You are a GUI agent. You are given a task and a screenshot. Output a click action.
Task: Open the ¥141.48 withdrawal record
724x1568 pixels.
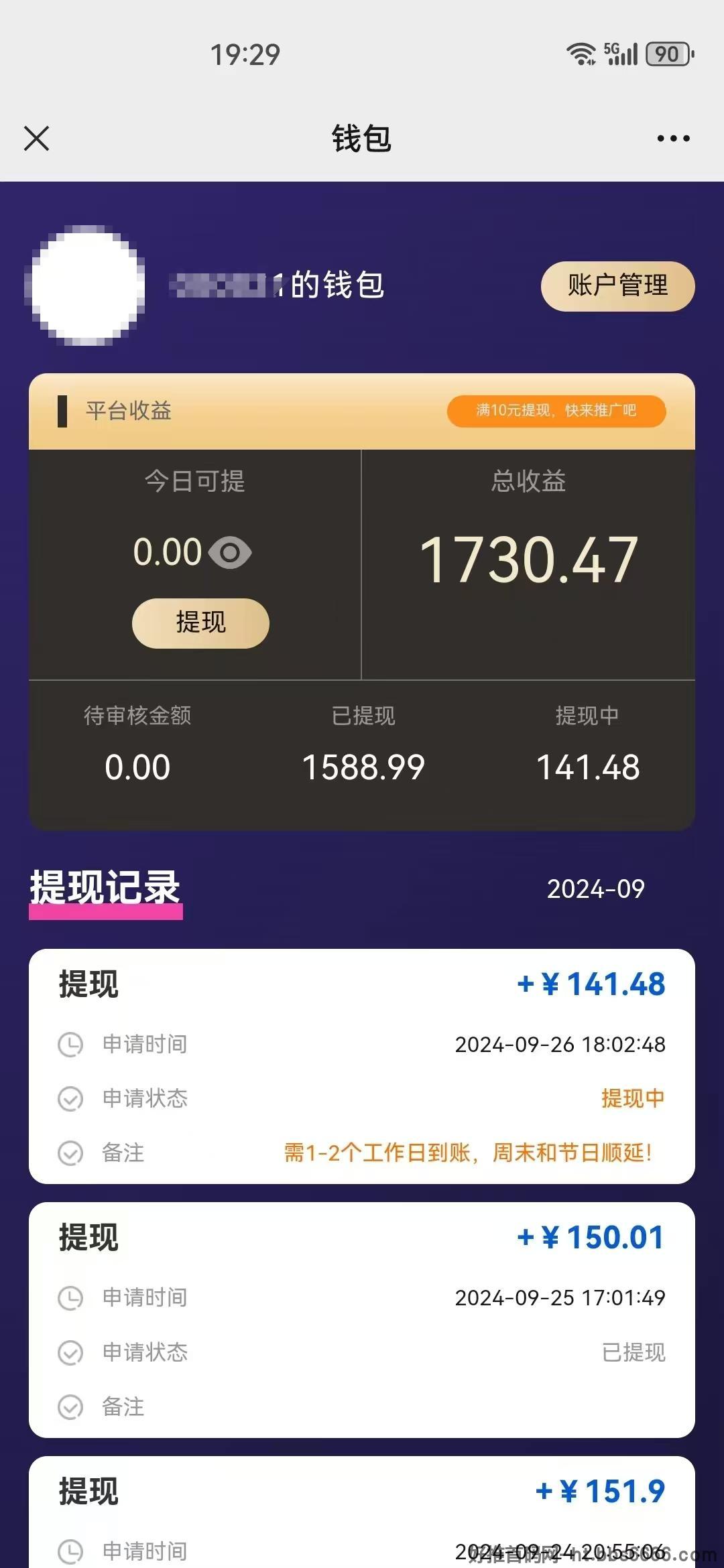[362, 1066]
